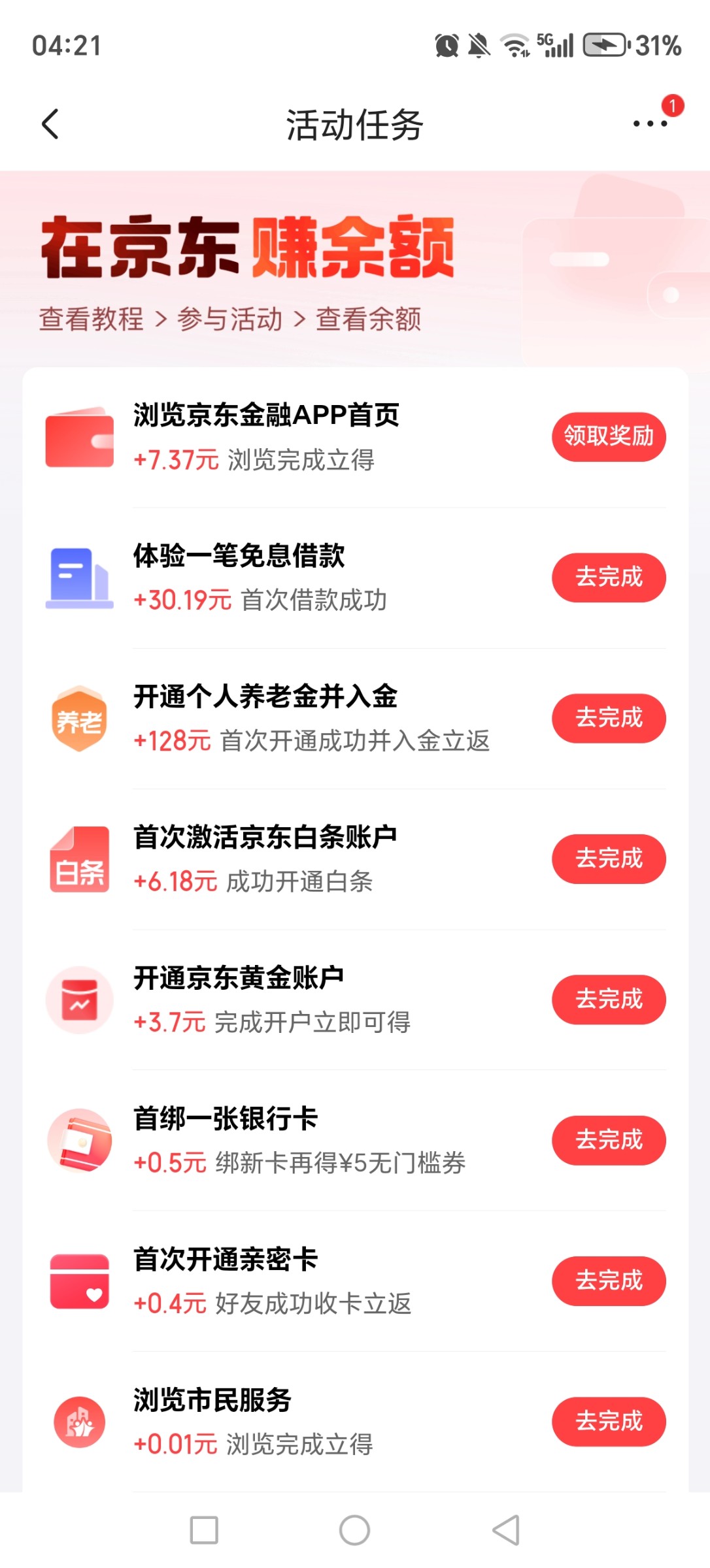Image resolution: width=710 pixels, height=1568 pixels.
Task: Select the chart icon for 开通京东黄金账户
Action: tap(78, 1000)
